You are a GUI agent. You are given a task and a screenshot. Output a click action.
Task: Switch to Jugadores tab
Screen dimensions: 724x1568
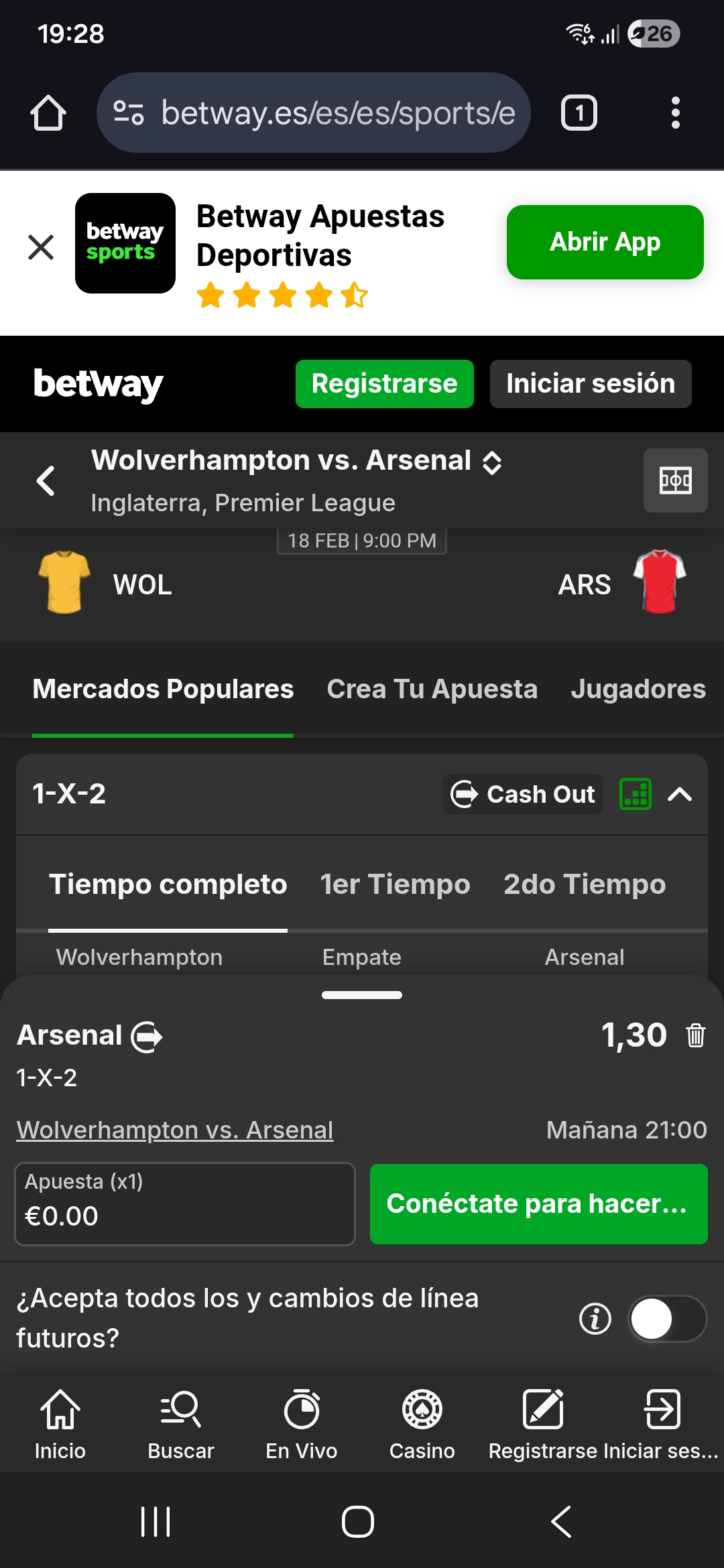tap(638, 690)
